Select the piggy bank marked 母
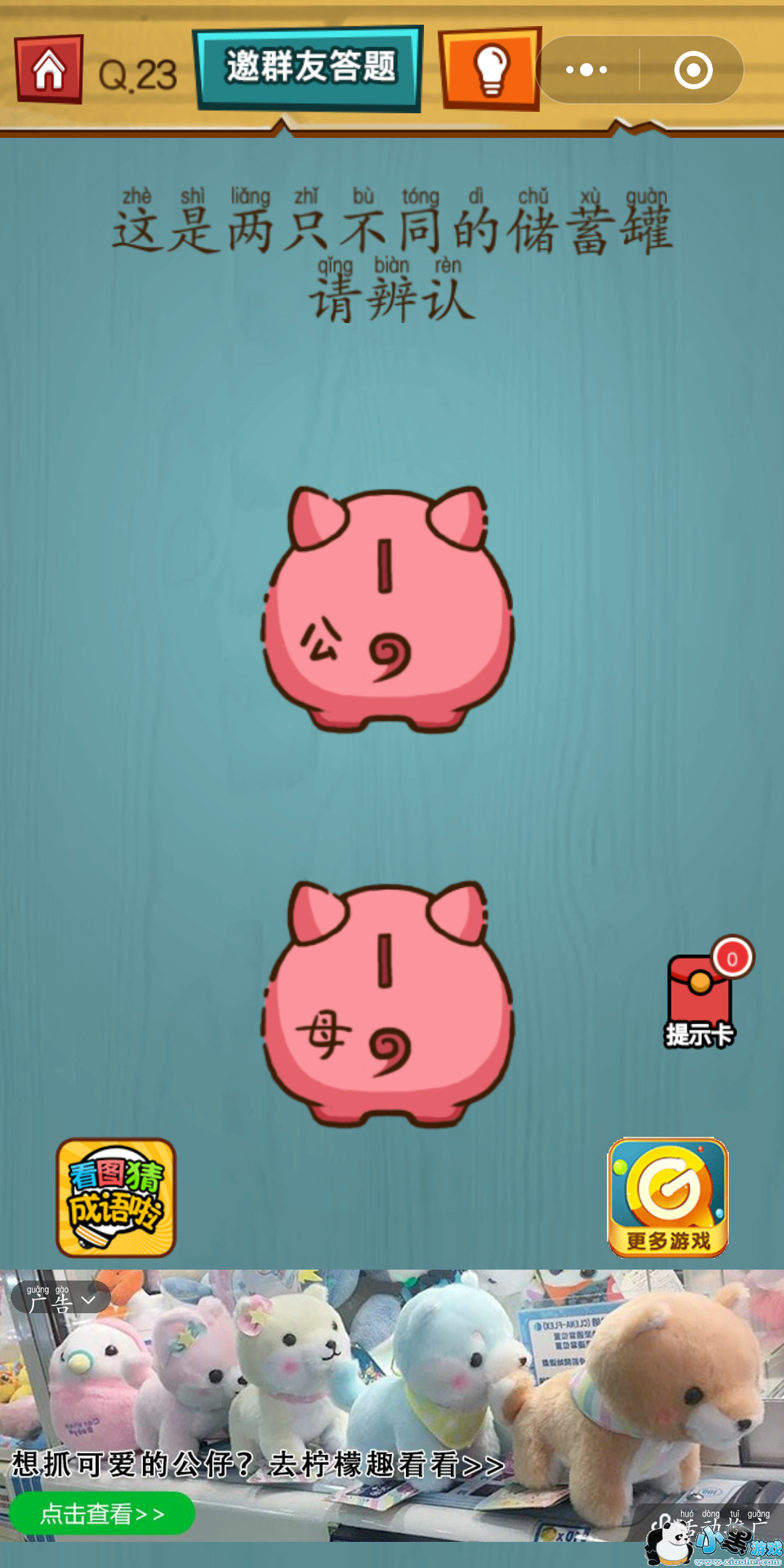The height and width of the screenshot is (1568, 784). pos(388,1003)
